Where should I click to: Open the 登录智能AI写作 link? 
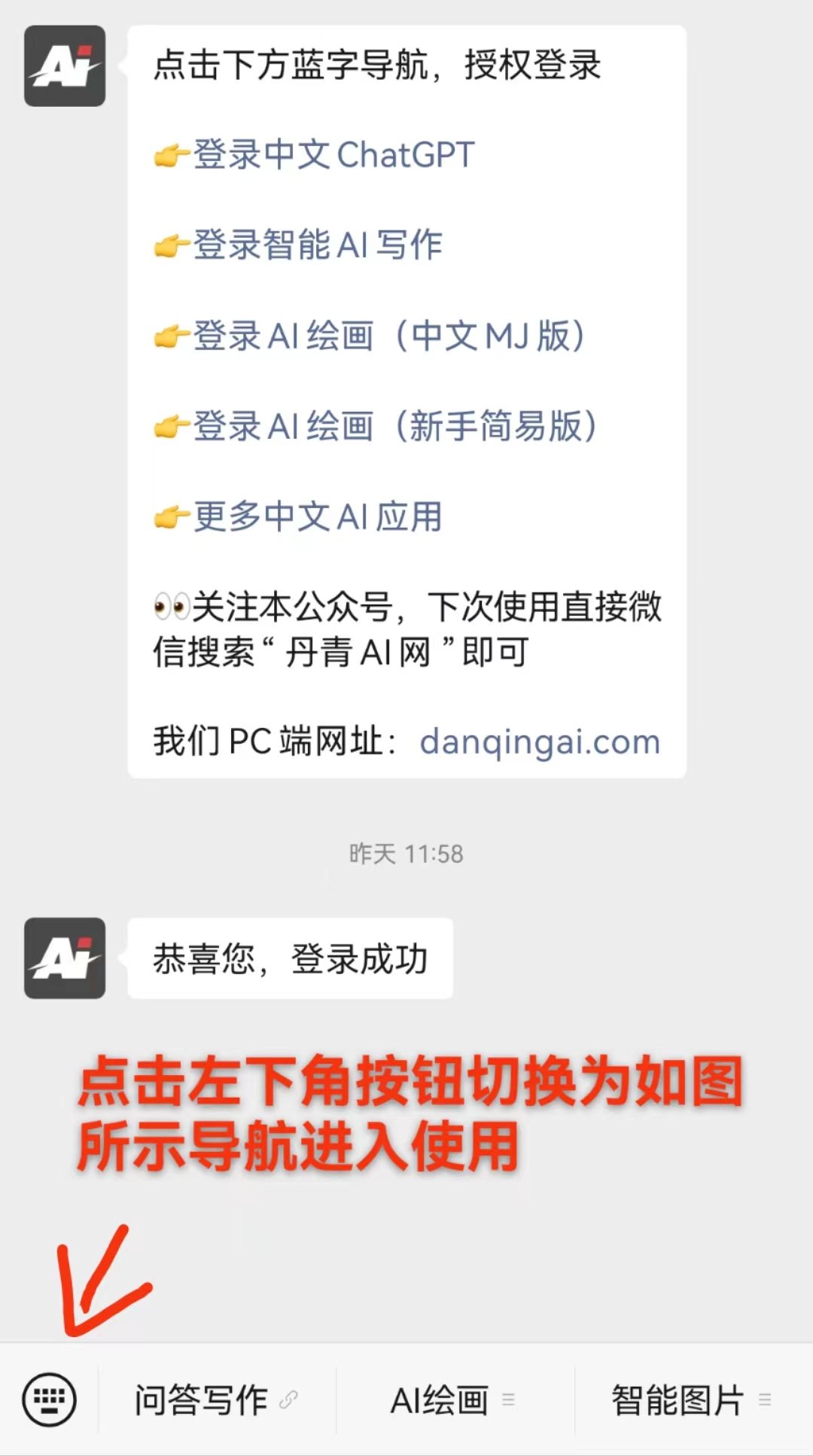(317, 245)
